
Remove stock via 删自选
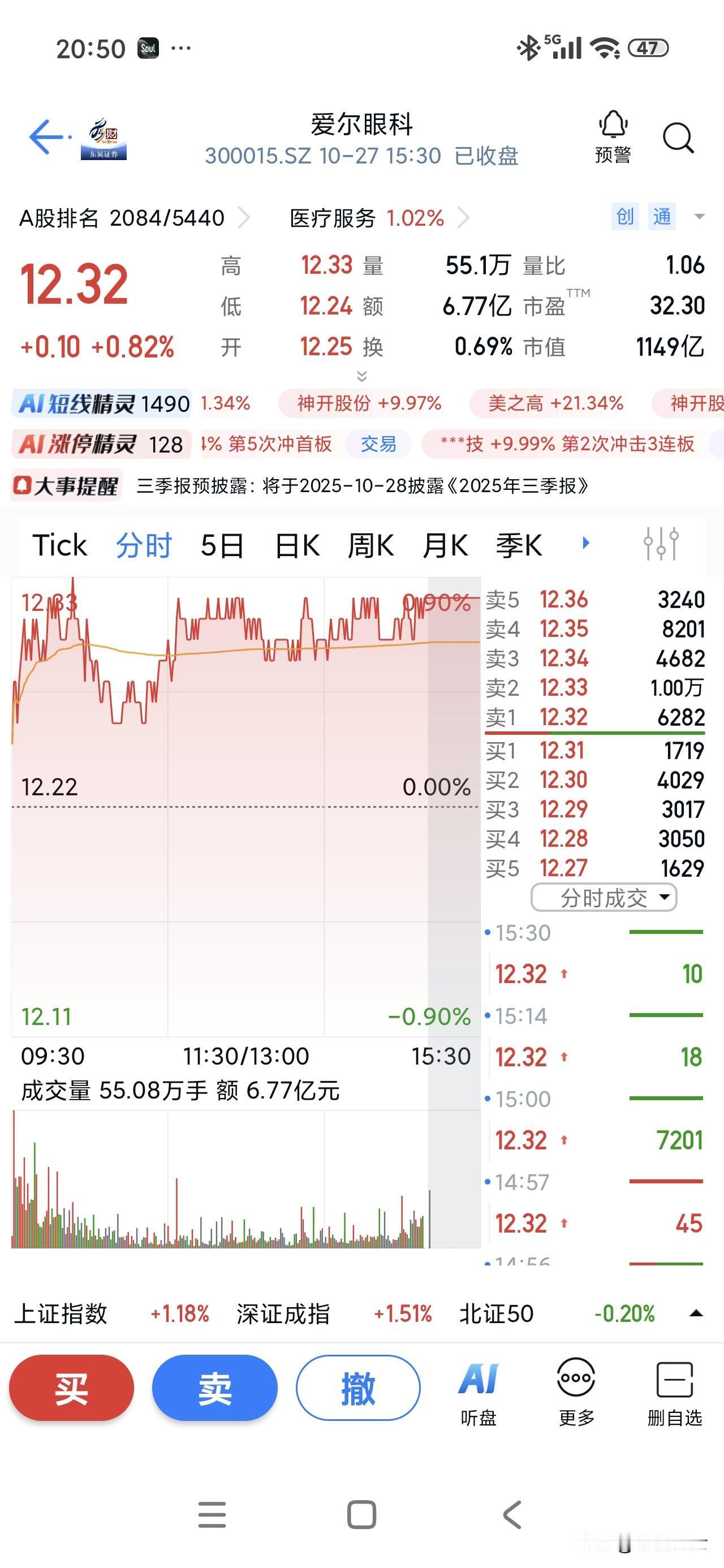coord(674,1394)
